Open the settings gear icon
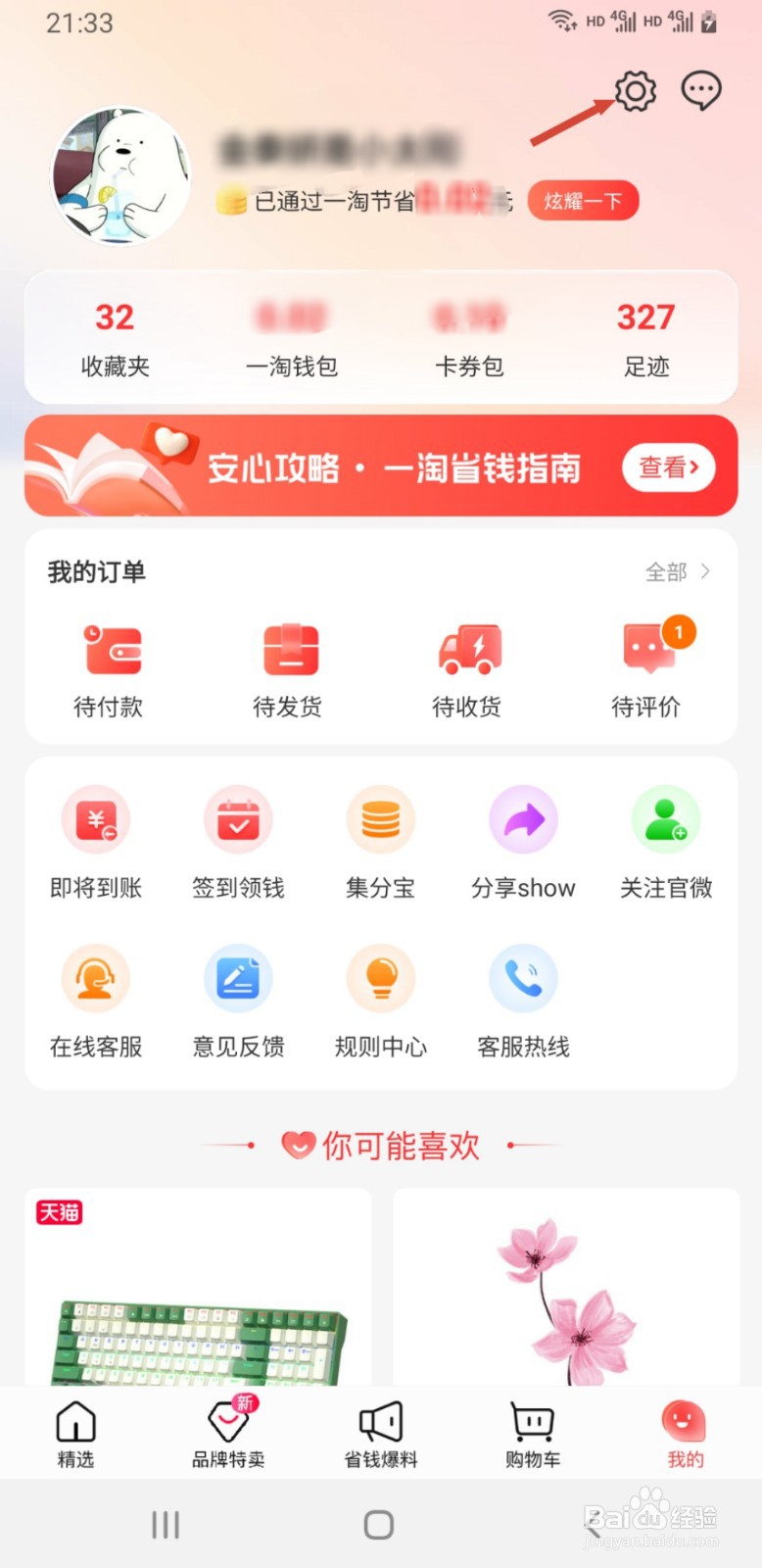Viewport: 762px width, 1568px height. (x=635, y=91)
